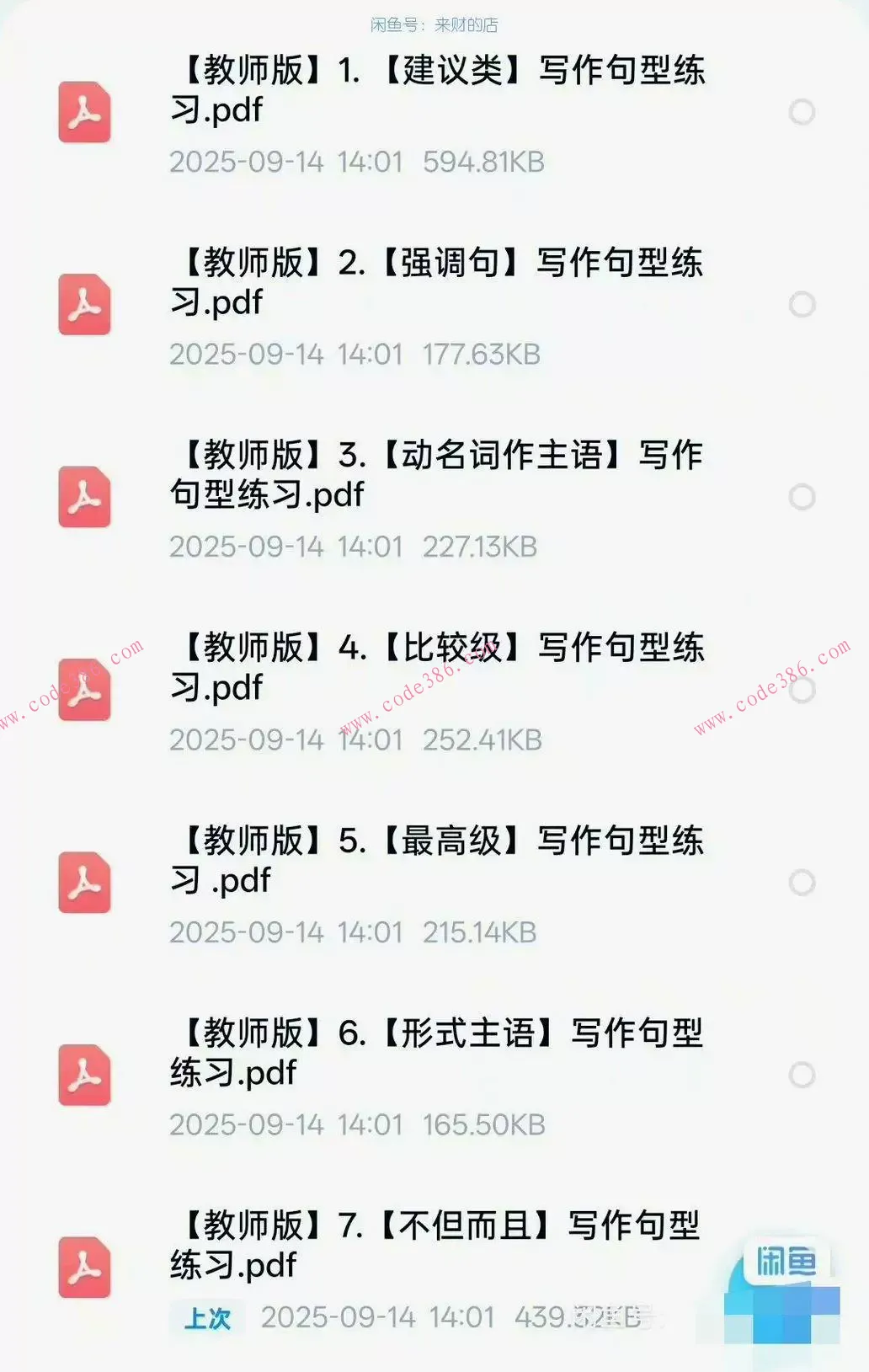
Task: Select the circle next to 【最高级】写作句型练习.pdf
Action: coord(801,884)
